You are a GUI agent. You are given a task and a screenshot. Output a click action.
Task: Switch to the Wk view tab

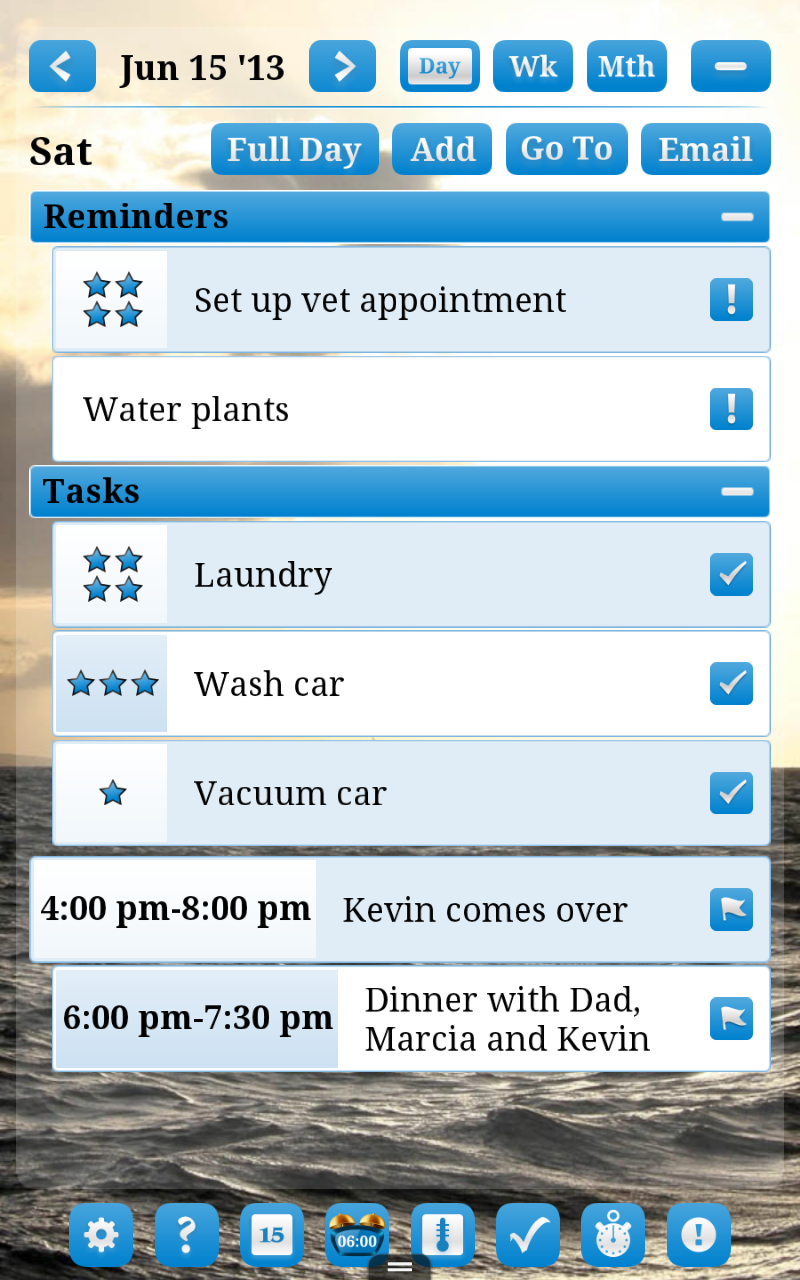[x=532, y=66]
